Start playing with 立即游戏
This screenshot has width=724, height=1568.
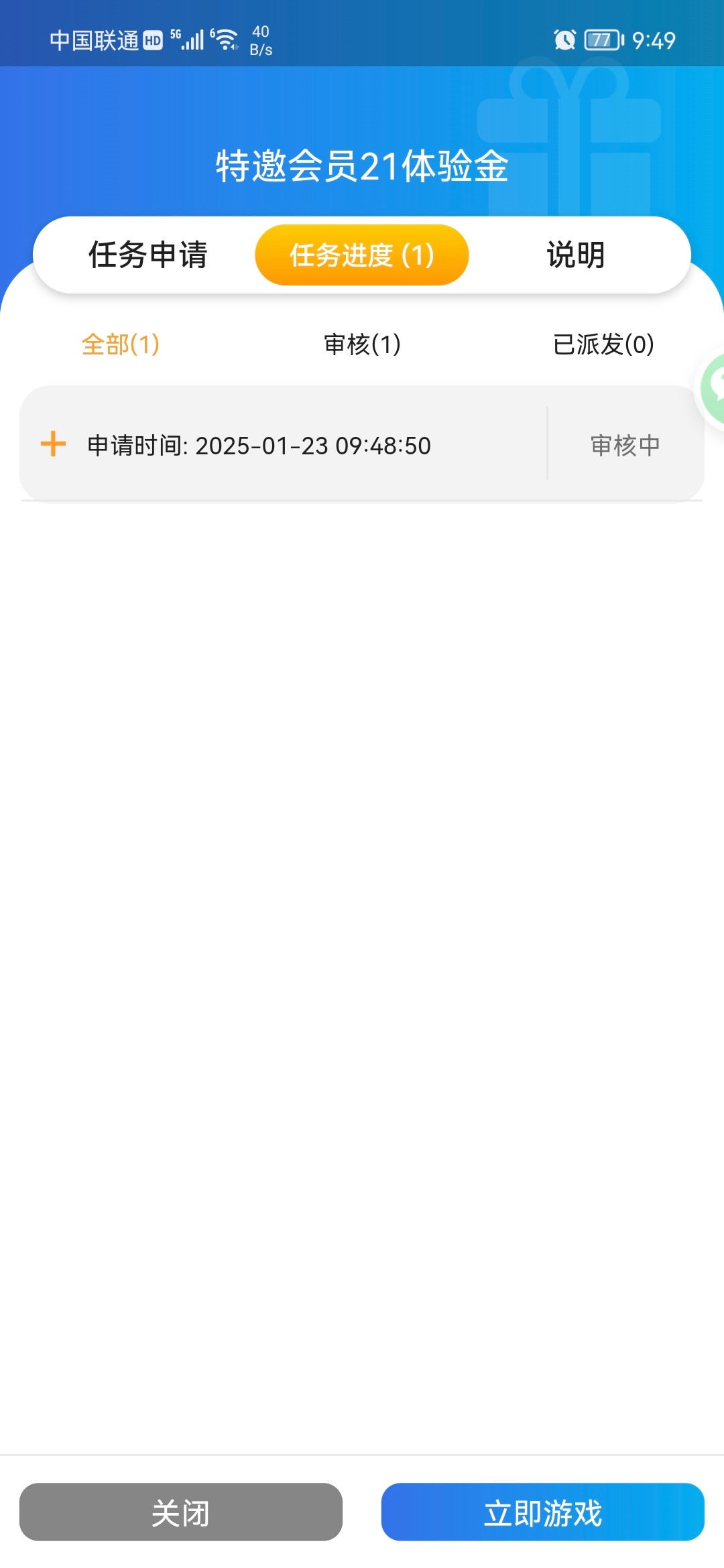tap(542, 1512)
